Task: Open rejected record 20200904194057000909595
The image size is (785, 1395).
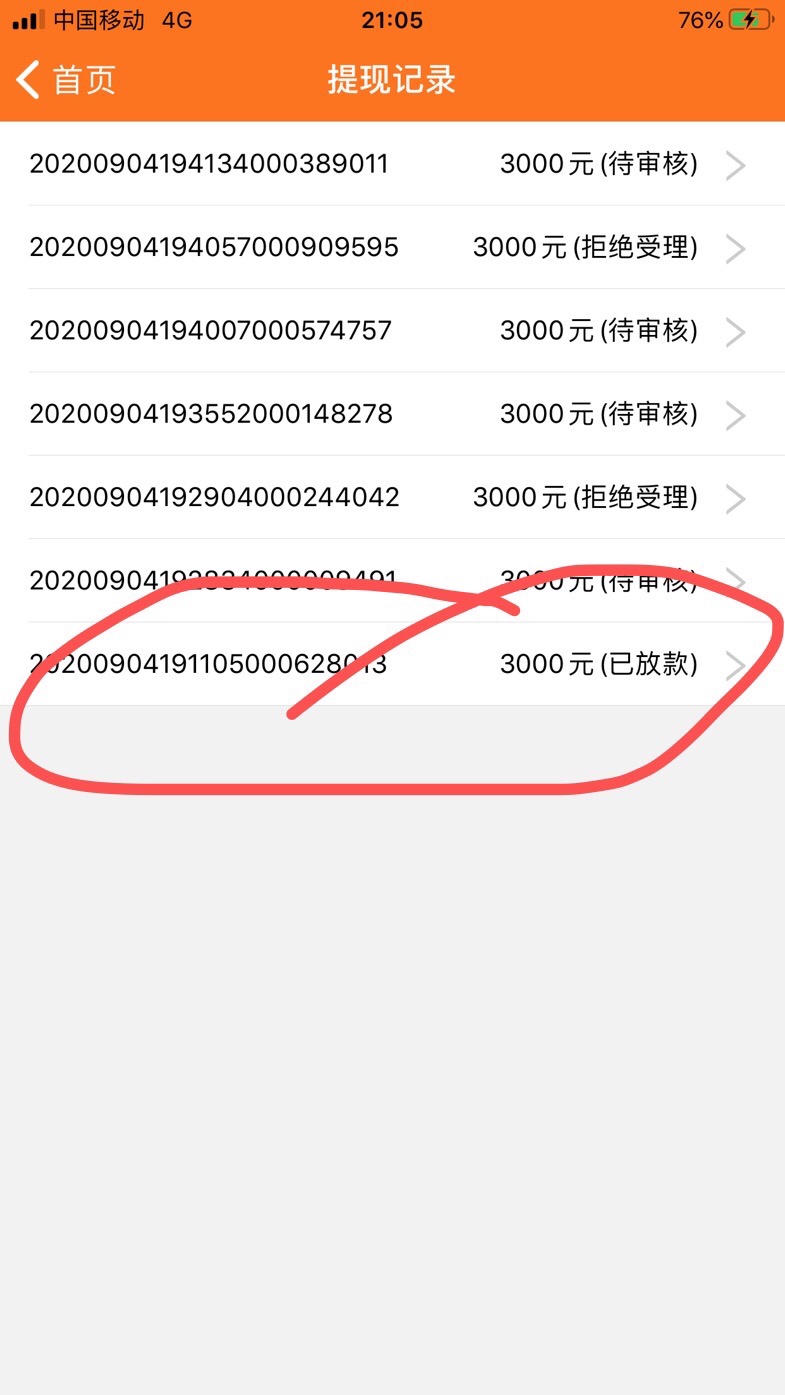Action: click(x=392, y=247)
